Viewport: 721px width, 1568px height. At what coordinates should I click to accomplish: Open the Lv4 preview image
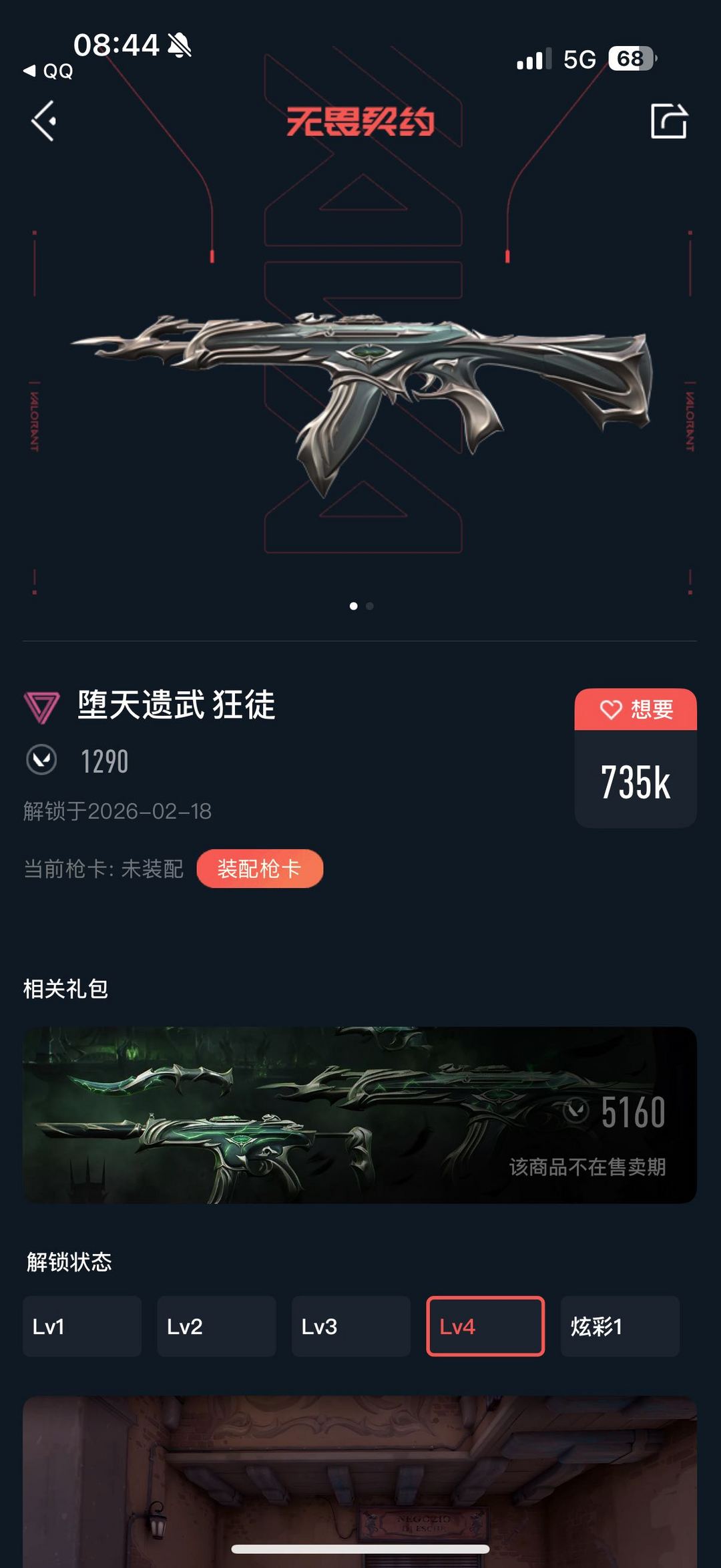pos(360,1479)
